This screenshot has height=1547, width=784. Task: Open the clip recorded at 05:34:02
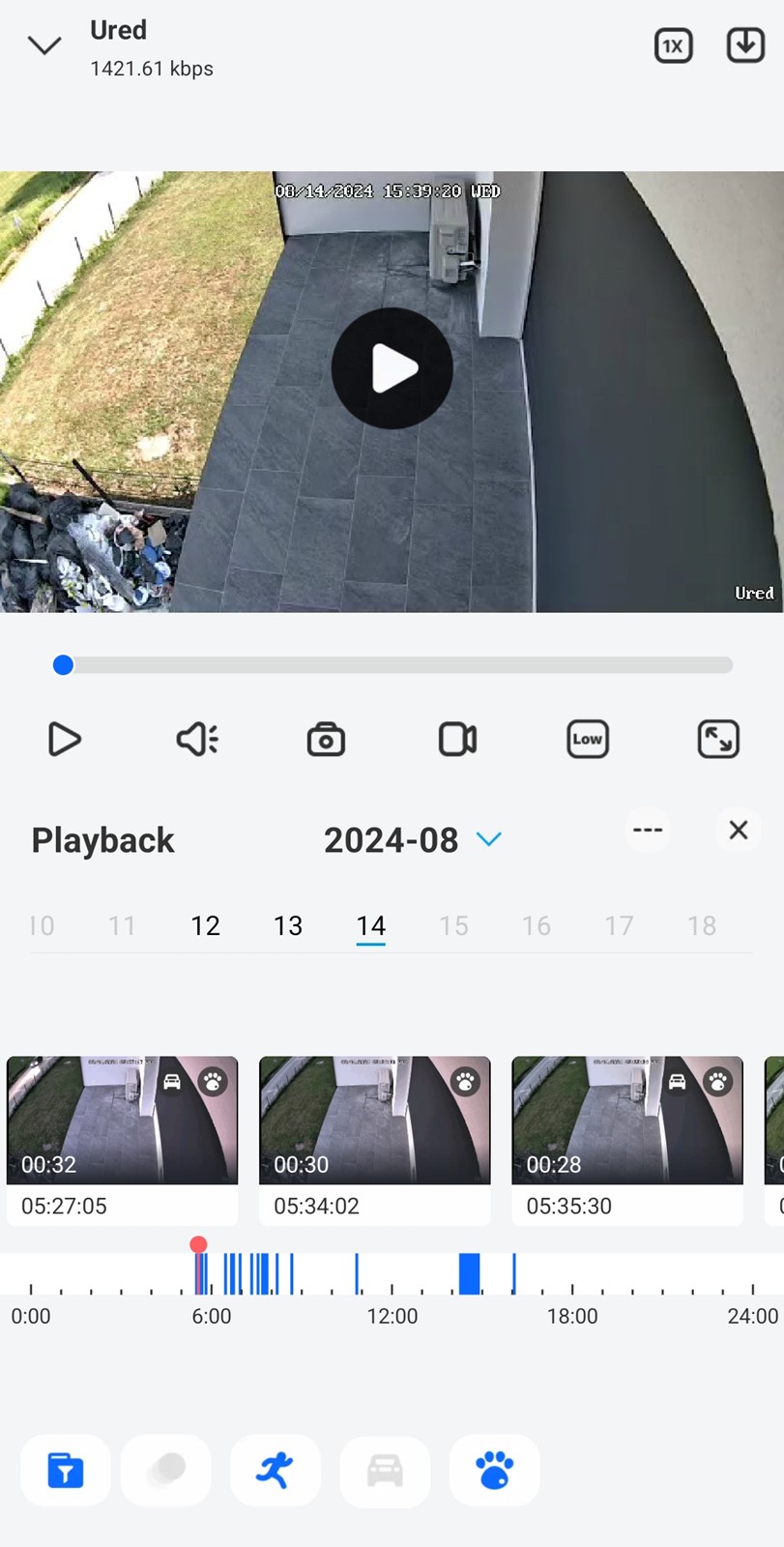pos(375,1141)
